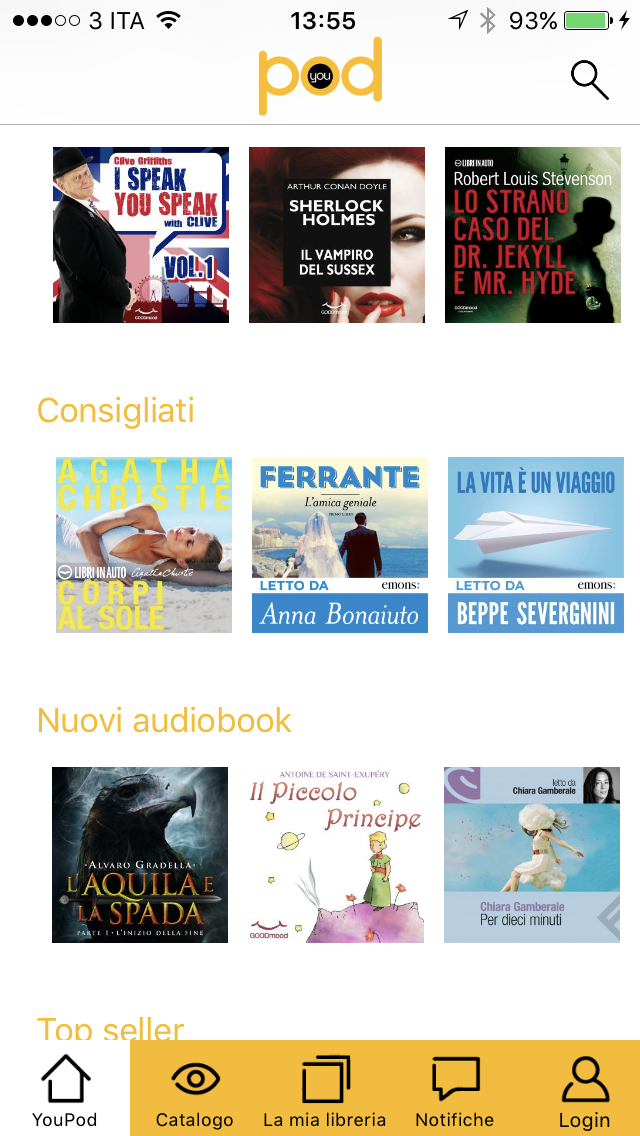Open Per dieci minuti by Chiara Gamberale
Image resolution: width=640 pixels, height=1136 pixels.
(532, 855)
